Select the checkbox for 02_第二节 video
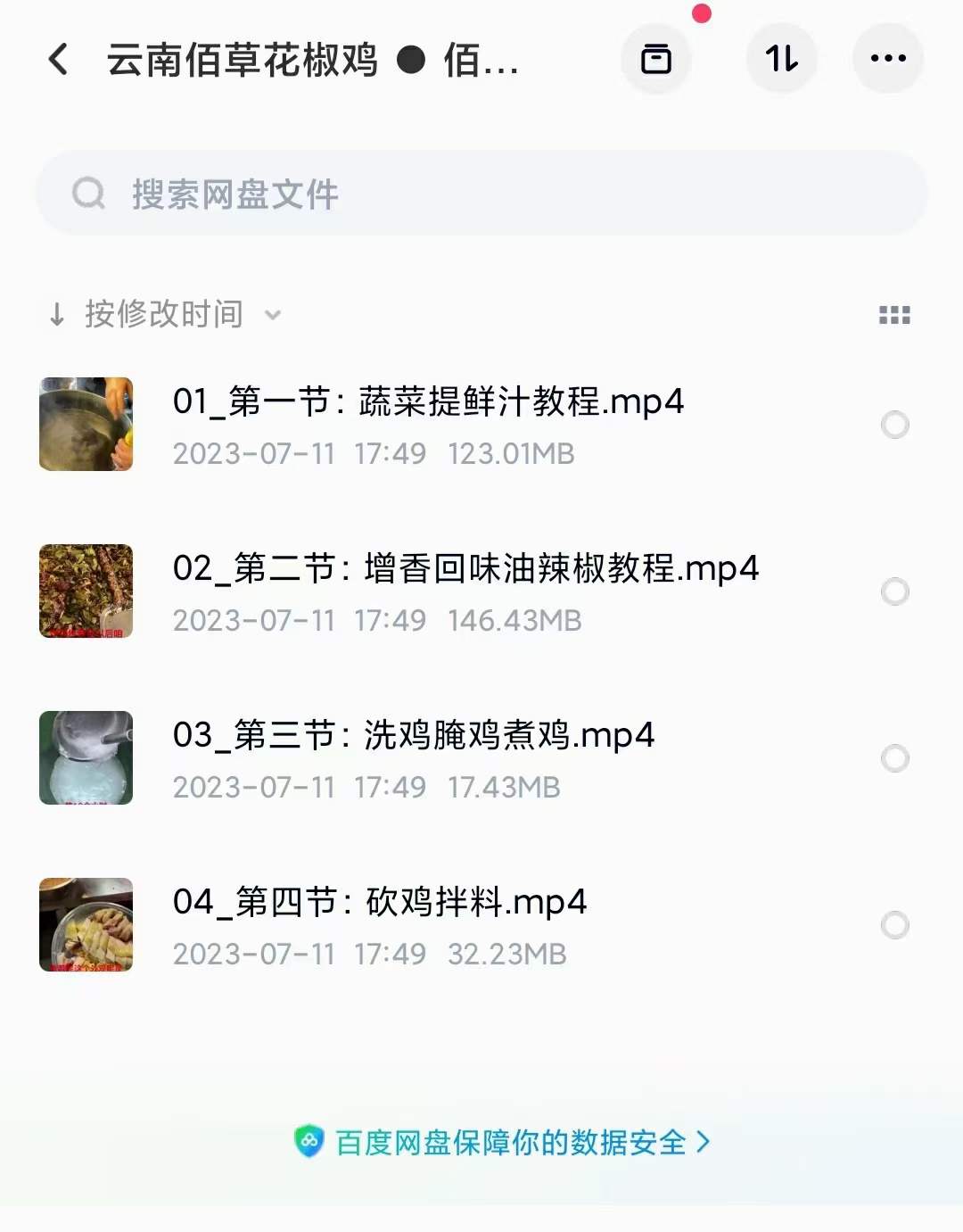This screenshot has width=963, height=1232. 894,591
